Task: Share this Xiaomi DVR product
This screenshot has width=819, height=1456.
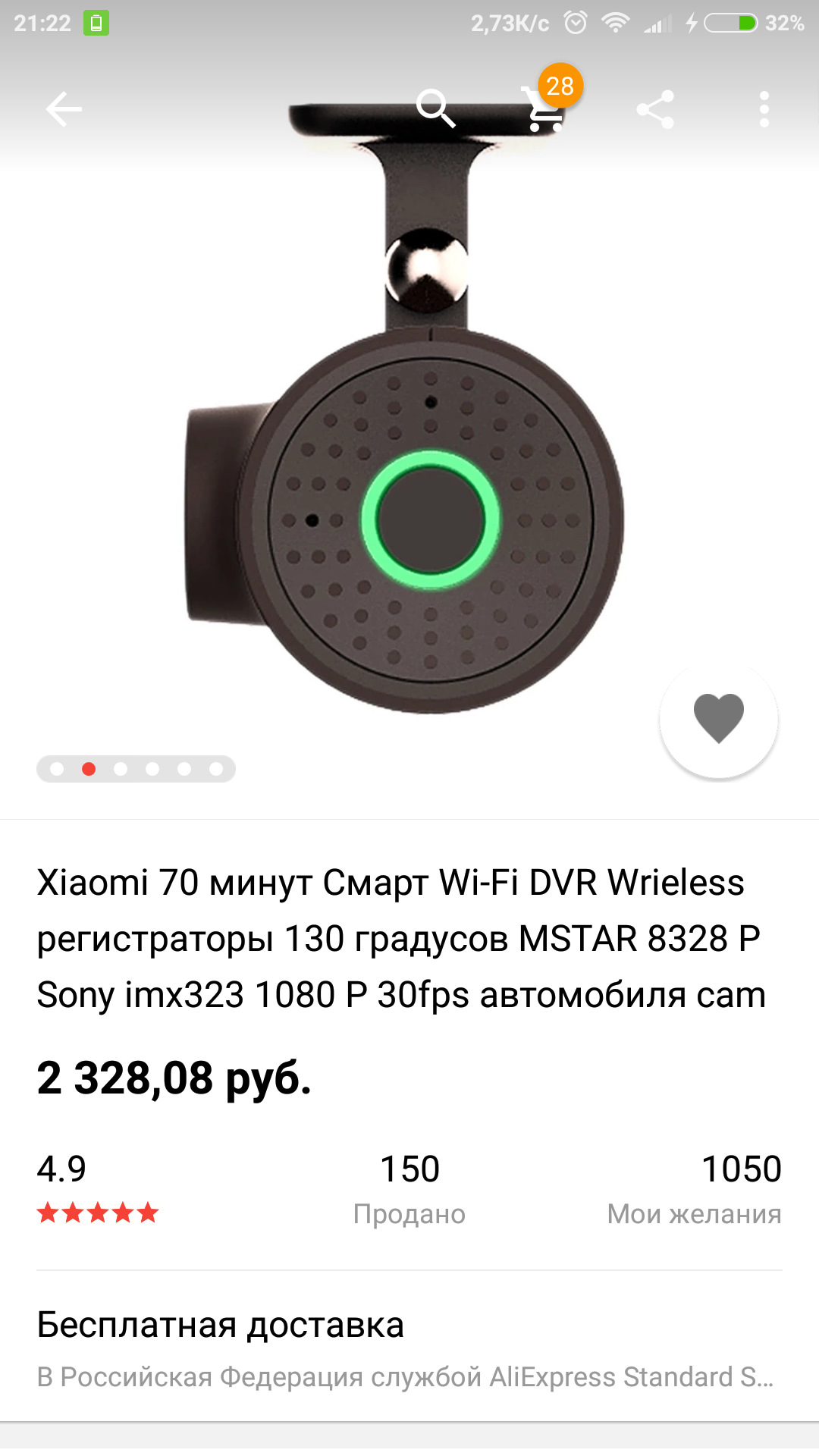Action: [x=655, y=109]
